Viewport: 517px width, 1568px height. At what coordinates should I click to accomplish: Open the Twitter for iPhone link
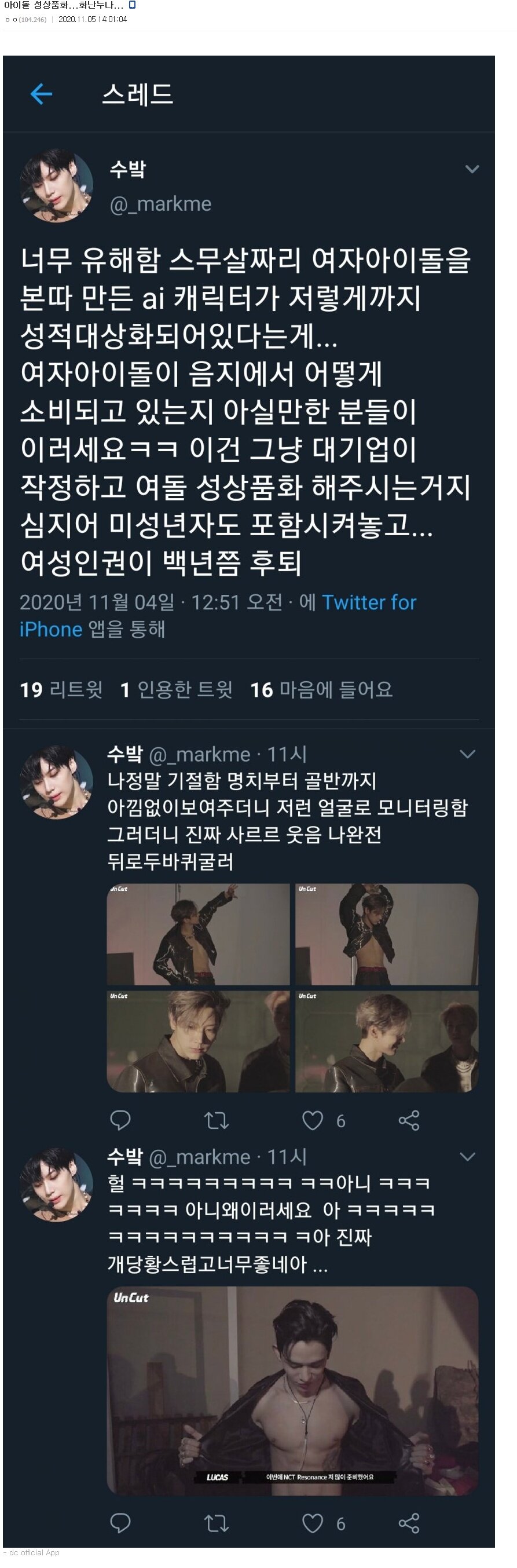coord(369,602)
